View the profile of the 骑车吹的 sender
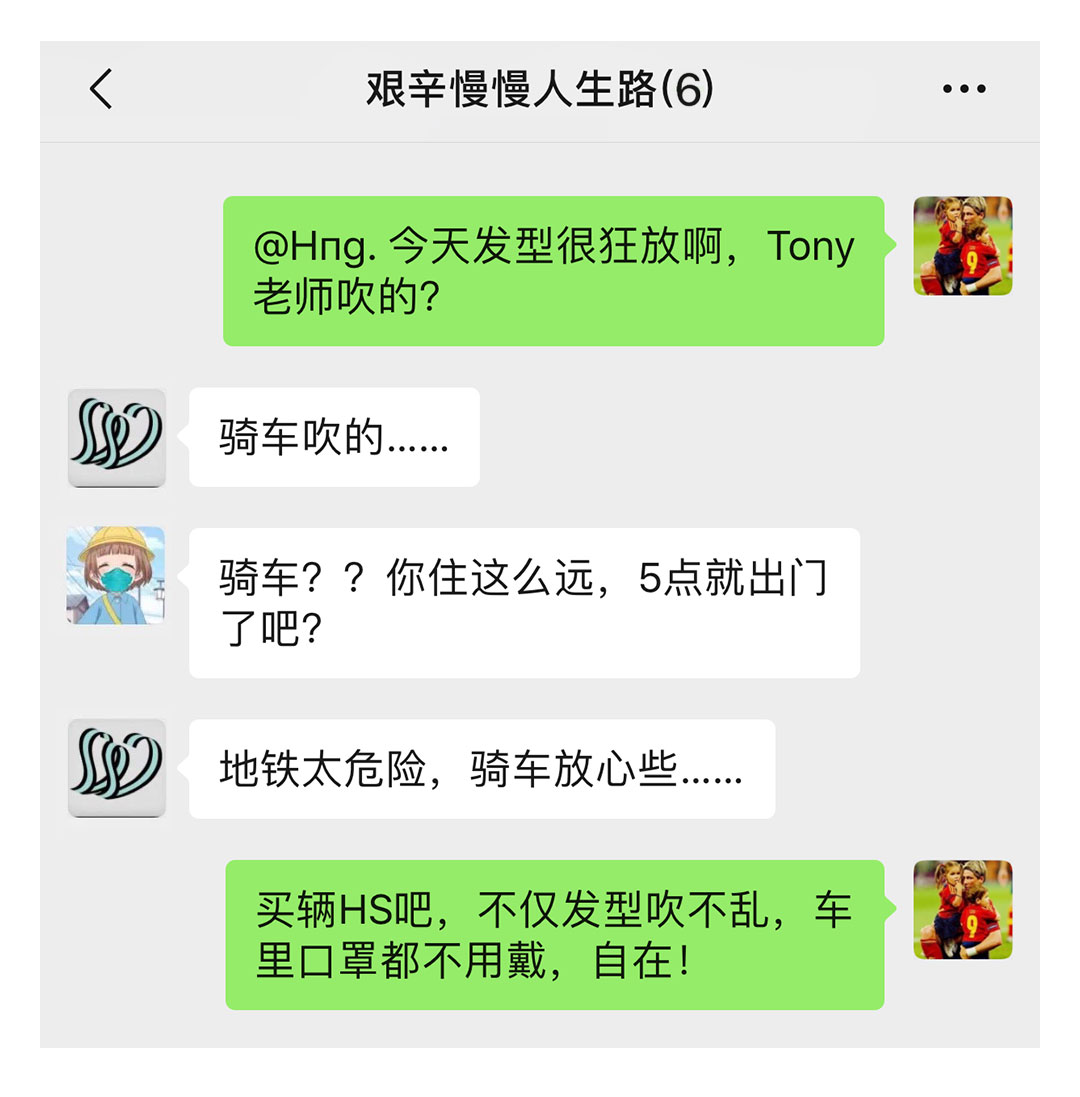 click(x=117, y=438)
